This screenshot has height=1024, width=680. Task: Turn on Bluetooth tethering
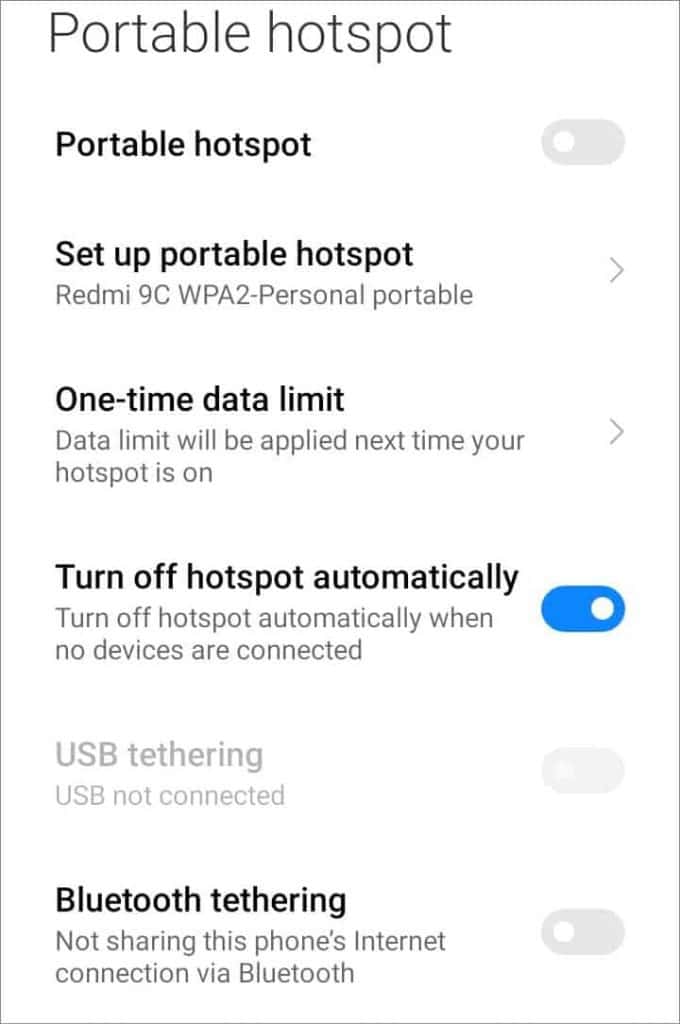point(582,932)
